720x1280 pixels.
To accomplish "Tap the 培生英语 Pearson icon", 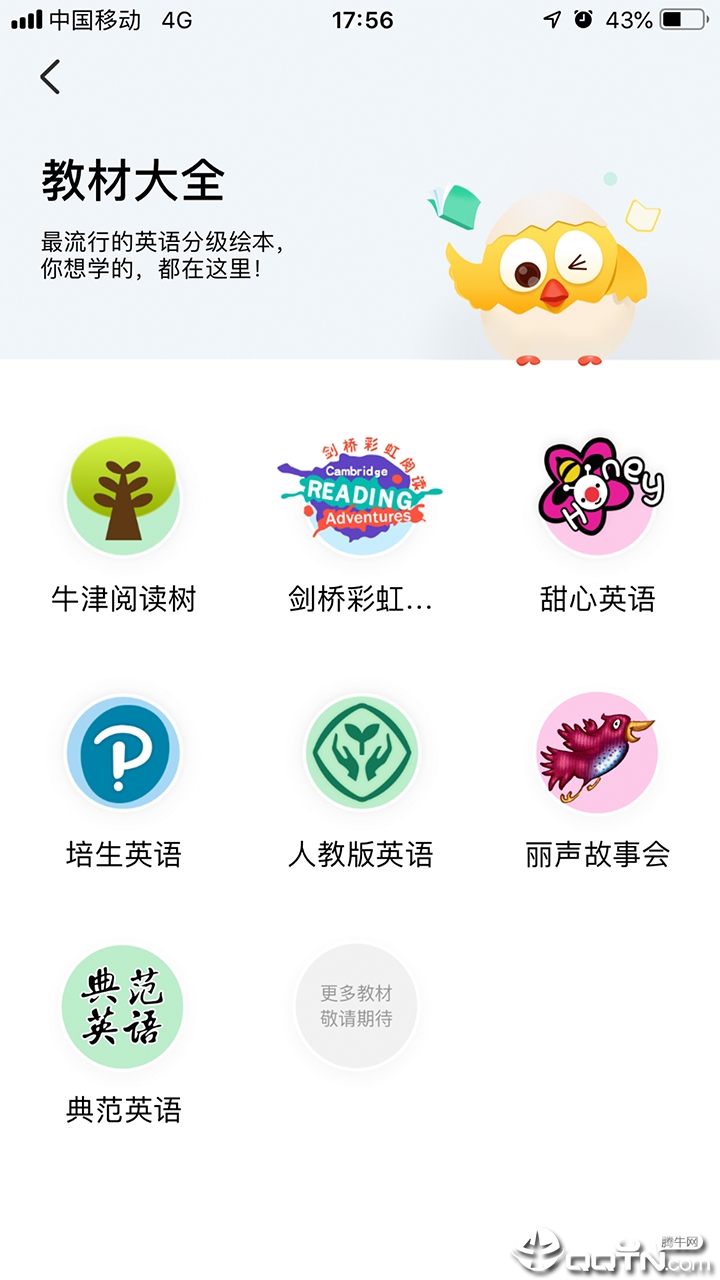I will coord(123,752).
